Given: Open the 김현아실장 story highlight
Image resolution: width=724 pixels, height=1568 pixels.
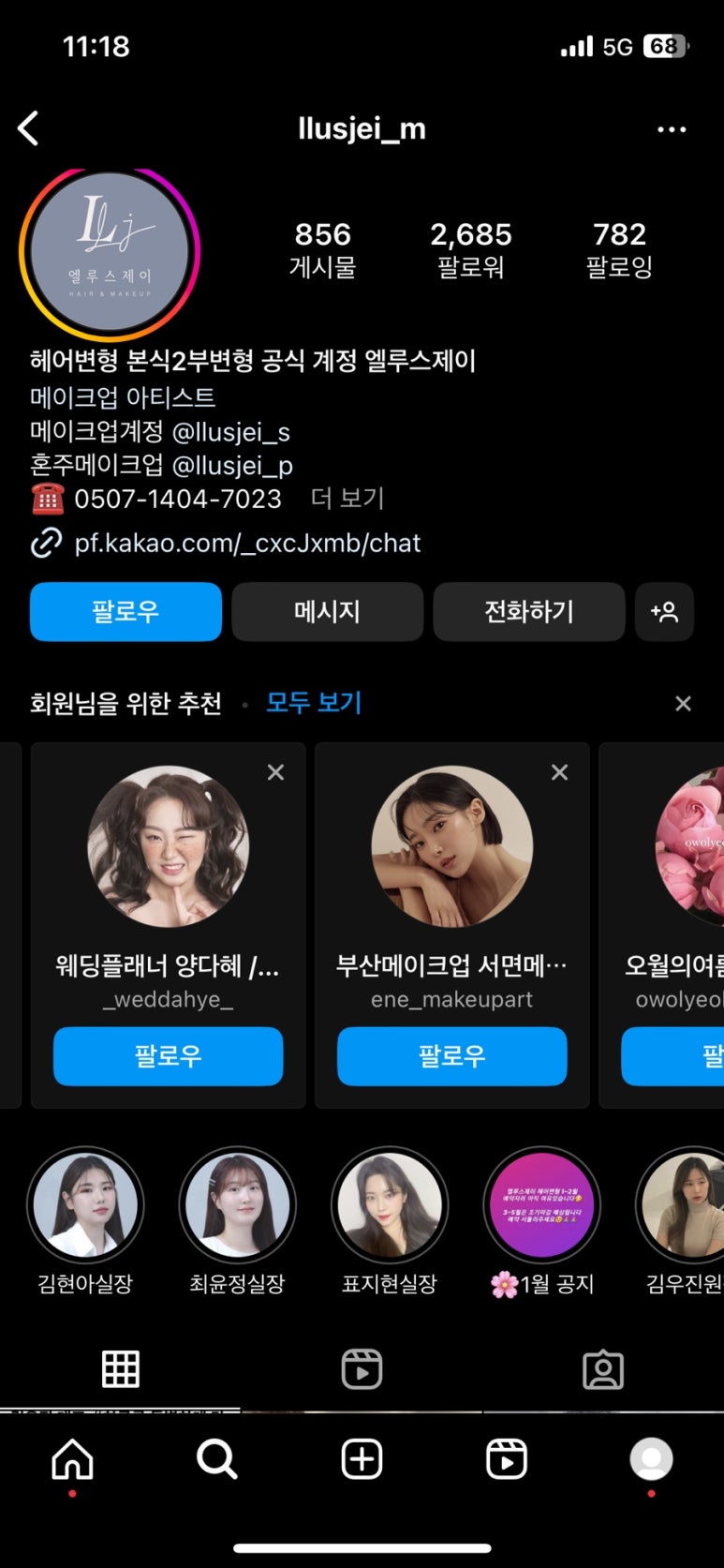Looking at the screenshot, I should (x=85, y=1205).
